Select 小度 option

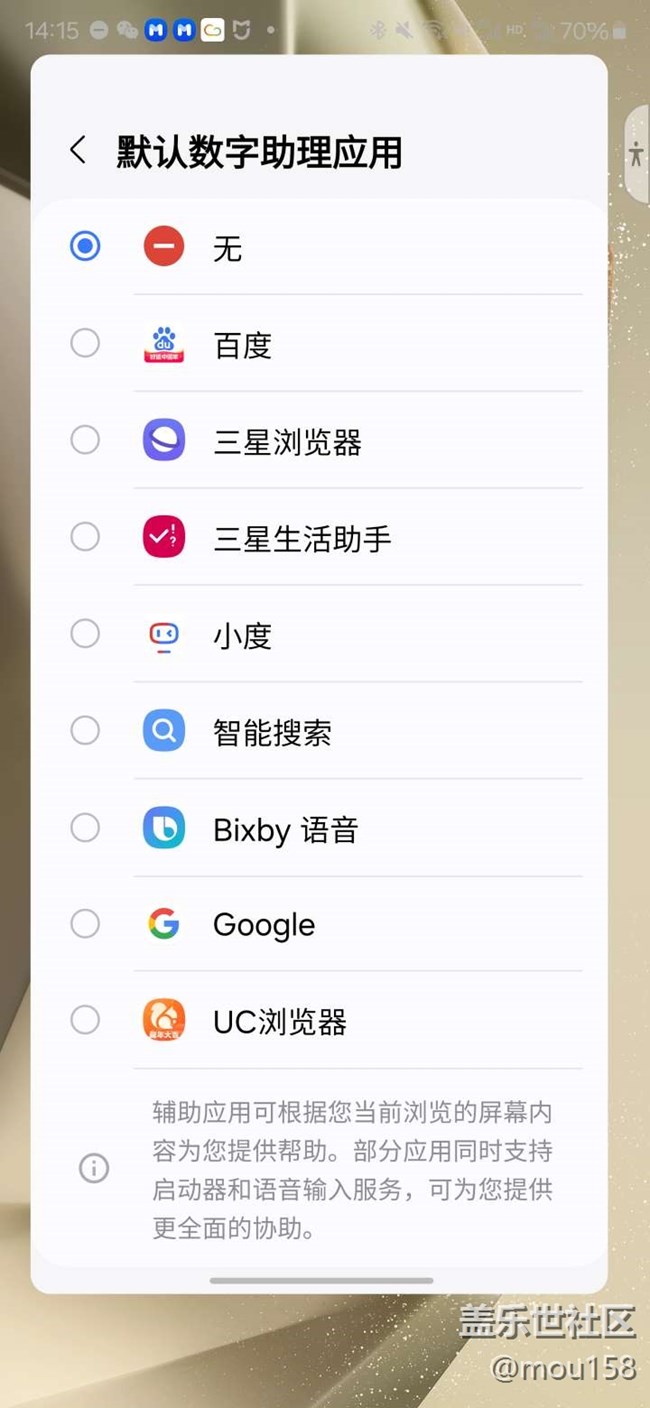pyautogui.click(x=319, y=635)
